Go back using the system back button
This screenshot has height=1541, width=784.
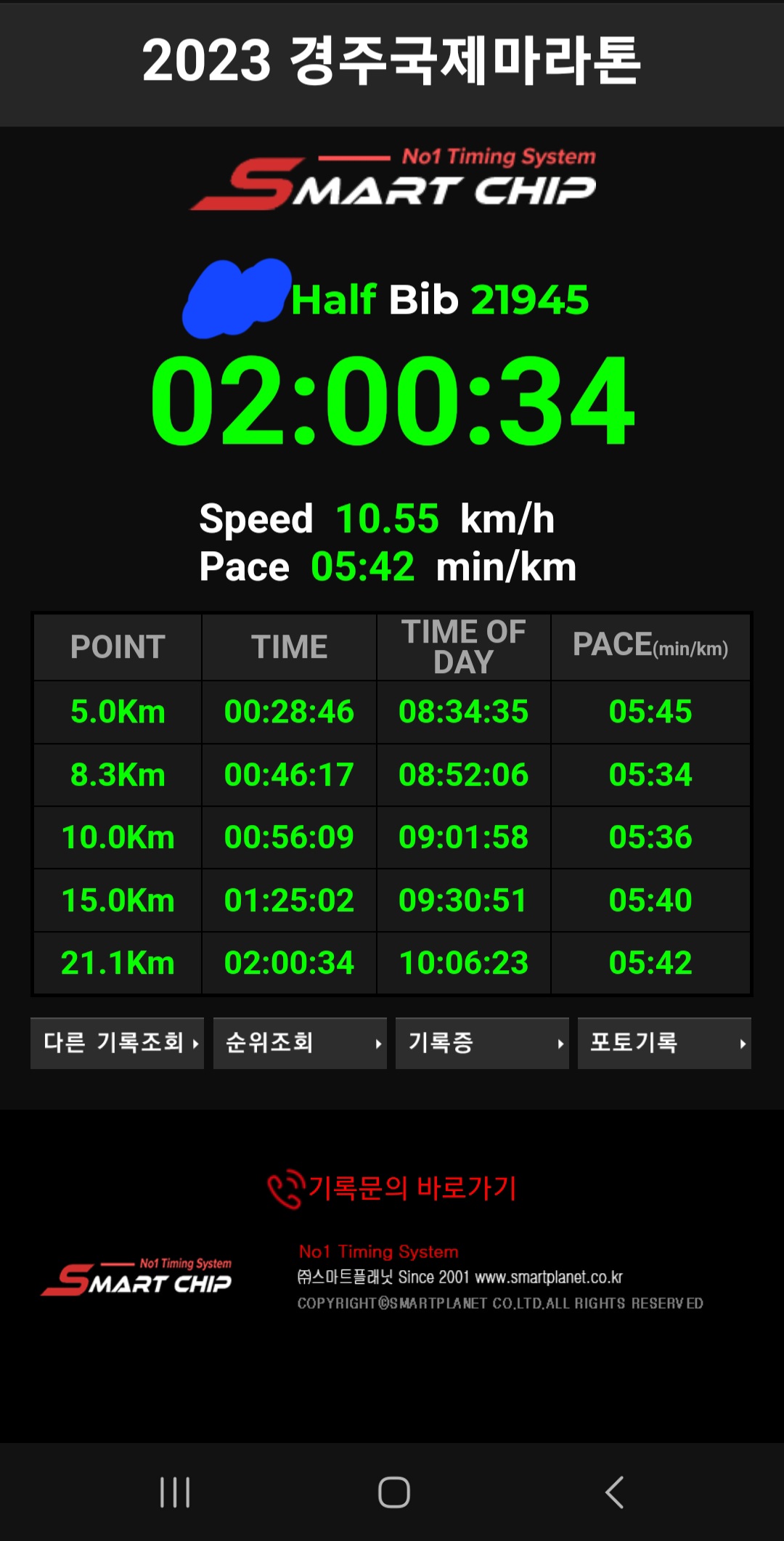pyautogui.click(x=614, y=1492)
